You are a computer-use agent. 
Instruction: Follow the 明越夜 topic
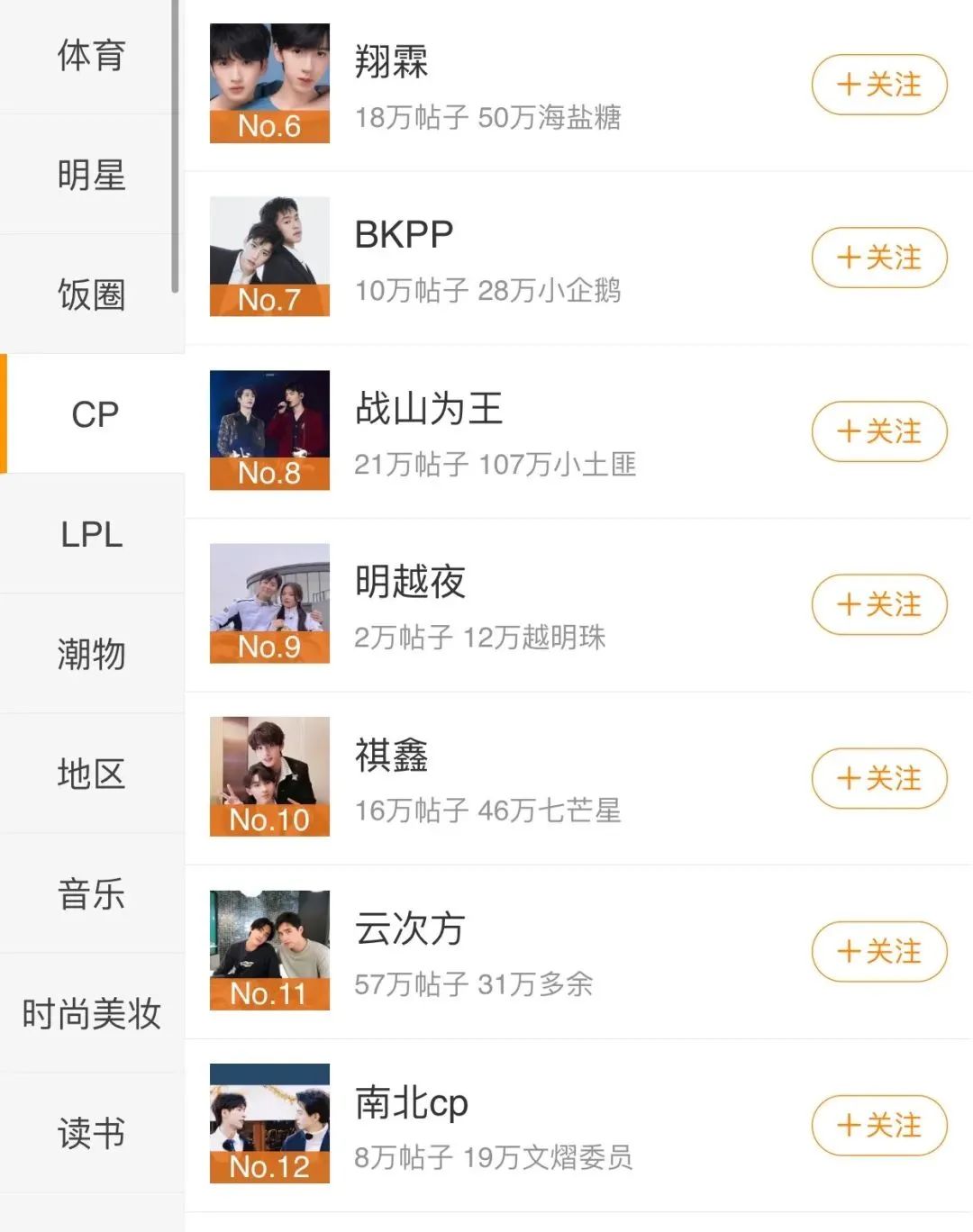(x=879, y=604)
